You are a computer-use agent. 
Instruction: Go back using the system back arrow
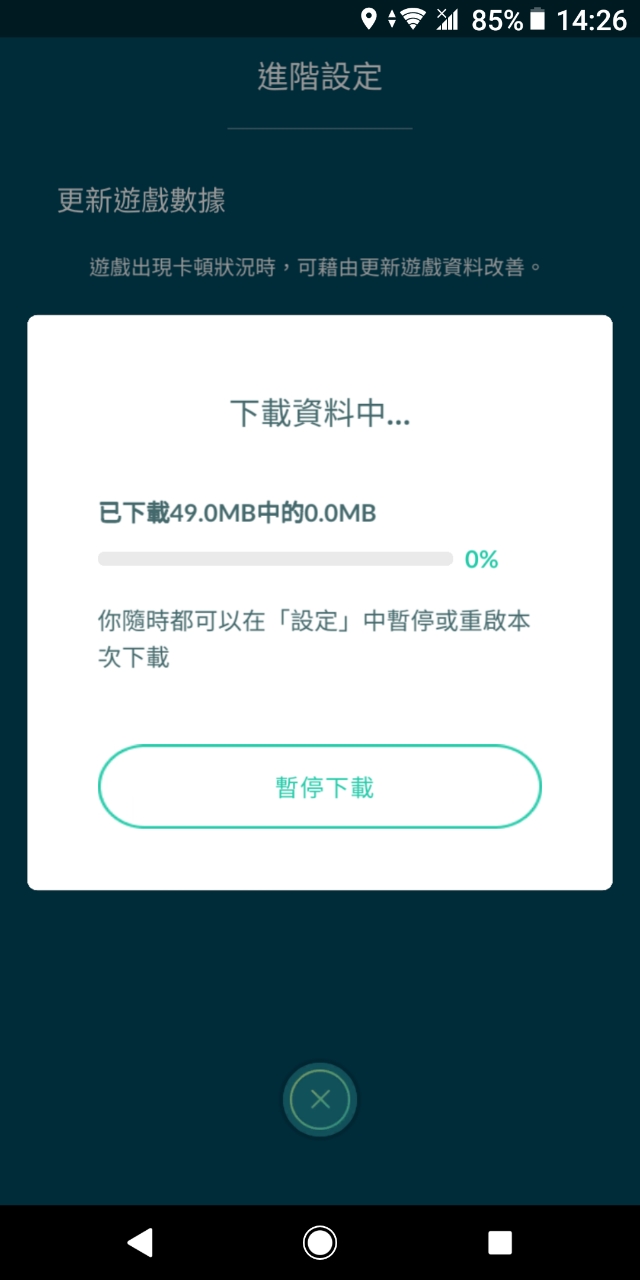point(140,1242)
